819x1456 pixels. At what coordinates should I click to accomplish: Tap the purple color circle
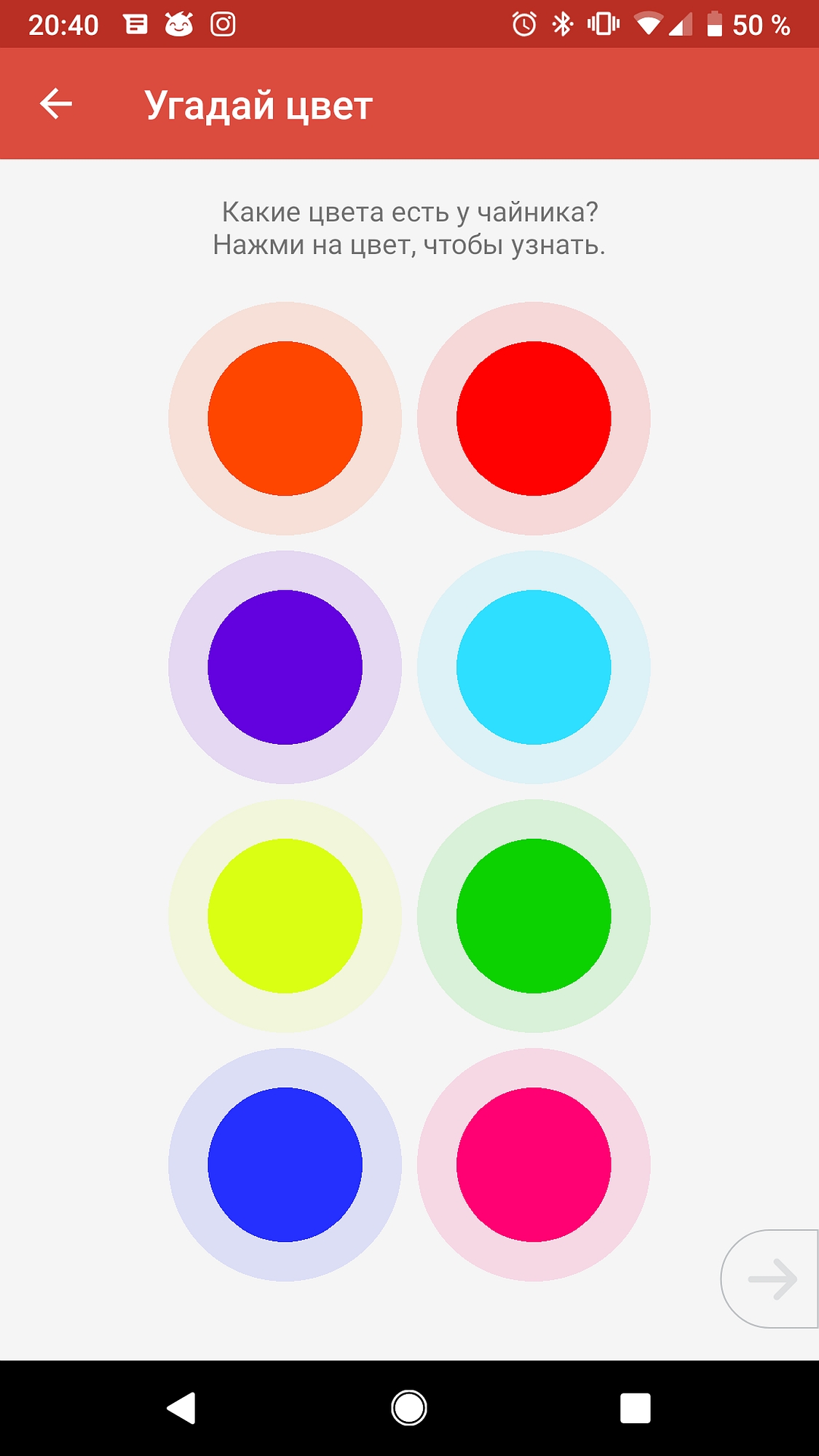285,667
